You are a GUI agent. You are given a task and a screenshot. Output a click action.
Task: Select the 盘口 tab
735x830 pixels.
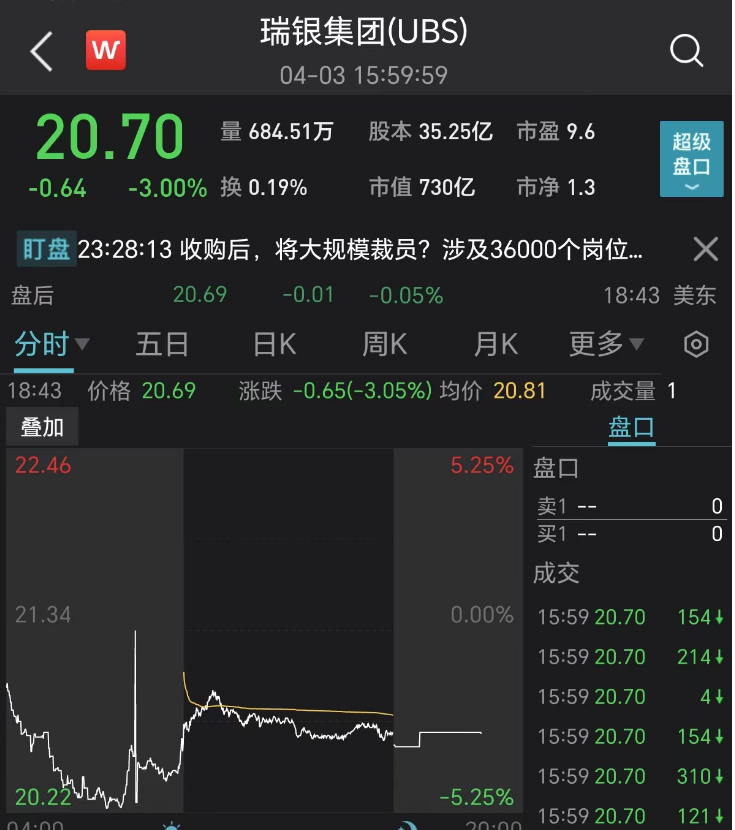click(x=631, y=428)
